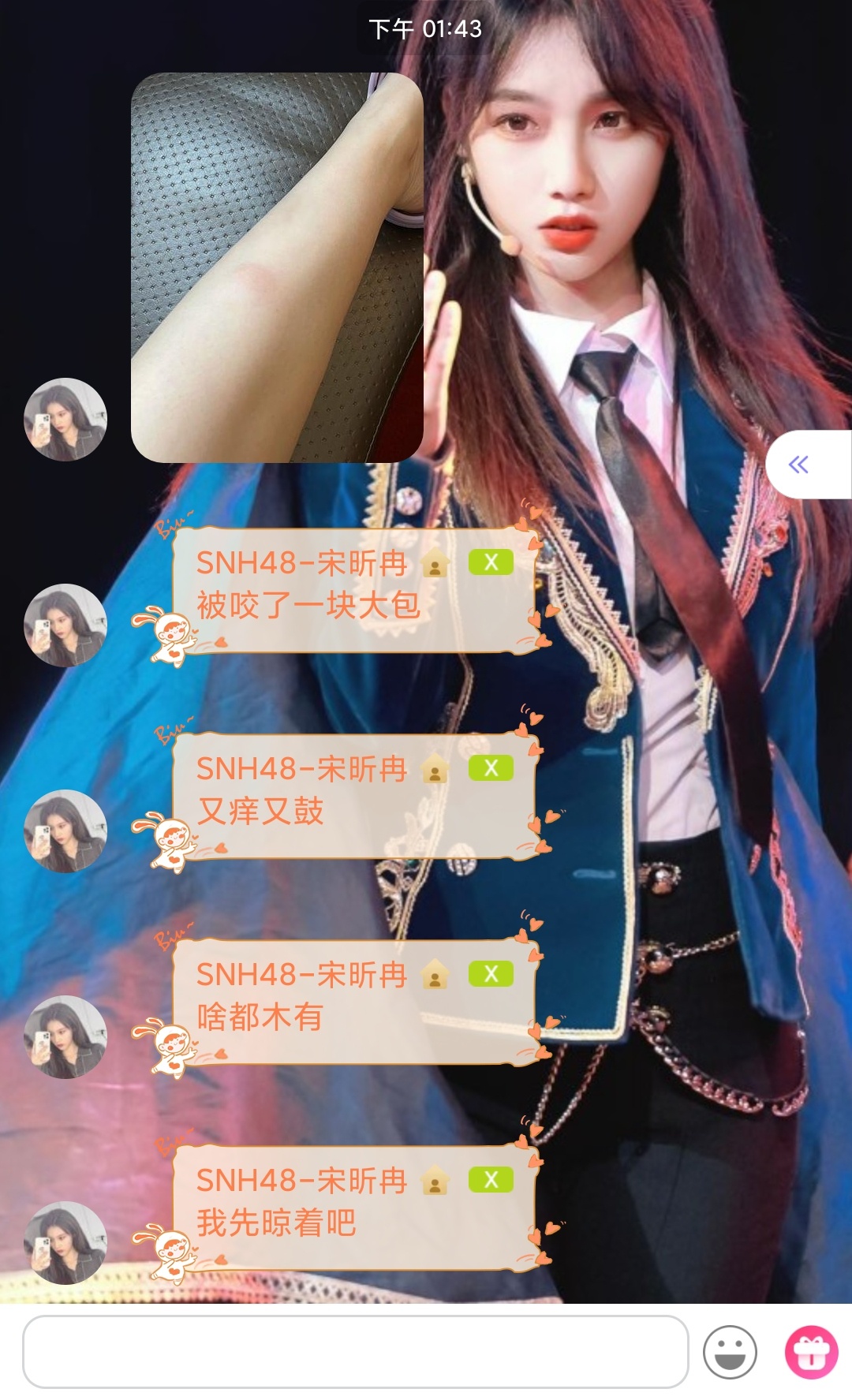Tap the message bubble 又痒又鼓
Image resolution: width=852 pixels, height=1400 pixels.
click(355, 797)
